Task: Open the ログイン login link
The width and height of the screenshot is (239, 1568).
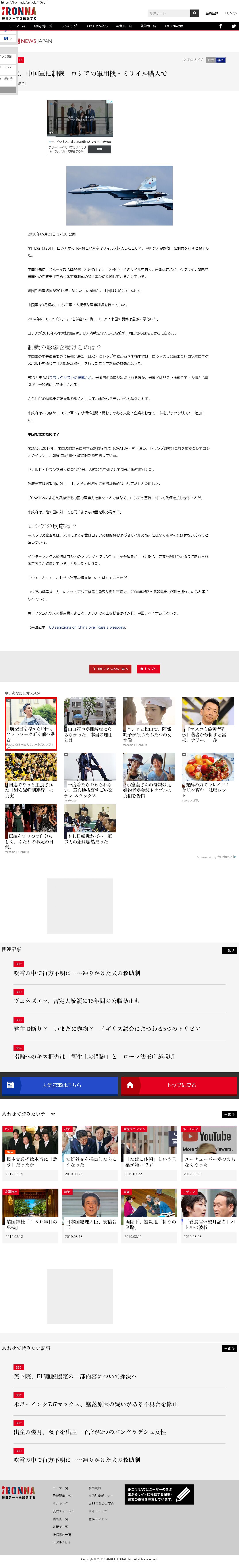Action: click(x=230, y=13)
